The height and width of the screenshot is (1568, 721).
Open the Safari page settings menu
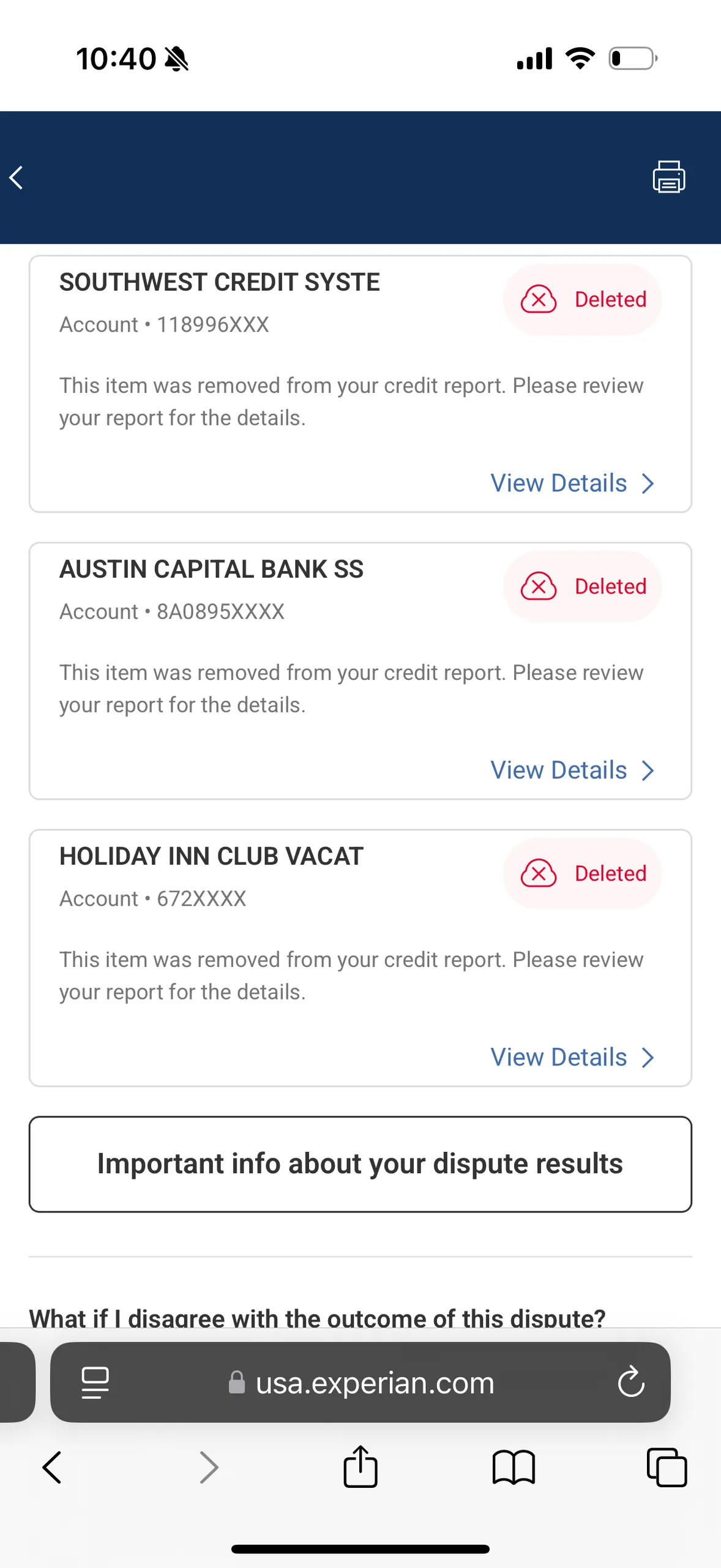click(95, 1383)
